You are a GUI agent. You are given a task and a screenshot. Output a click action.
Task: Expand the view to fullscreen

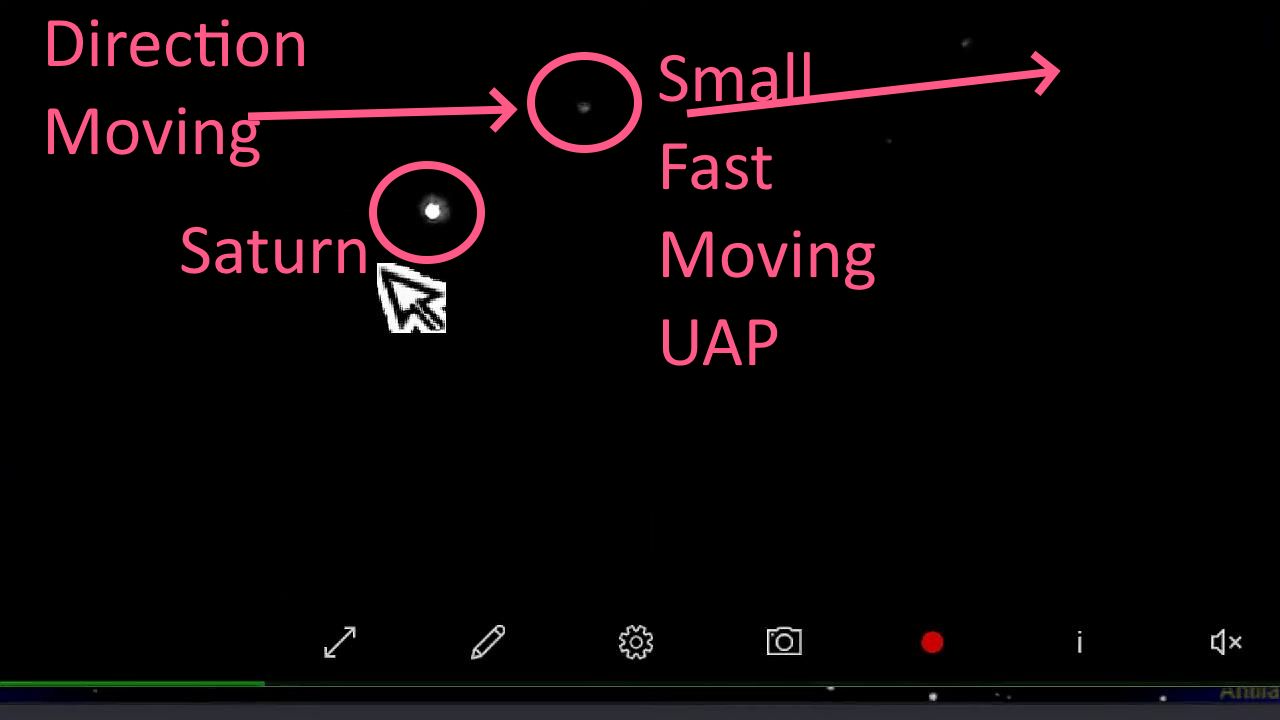[340, 642]
